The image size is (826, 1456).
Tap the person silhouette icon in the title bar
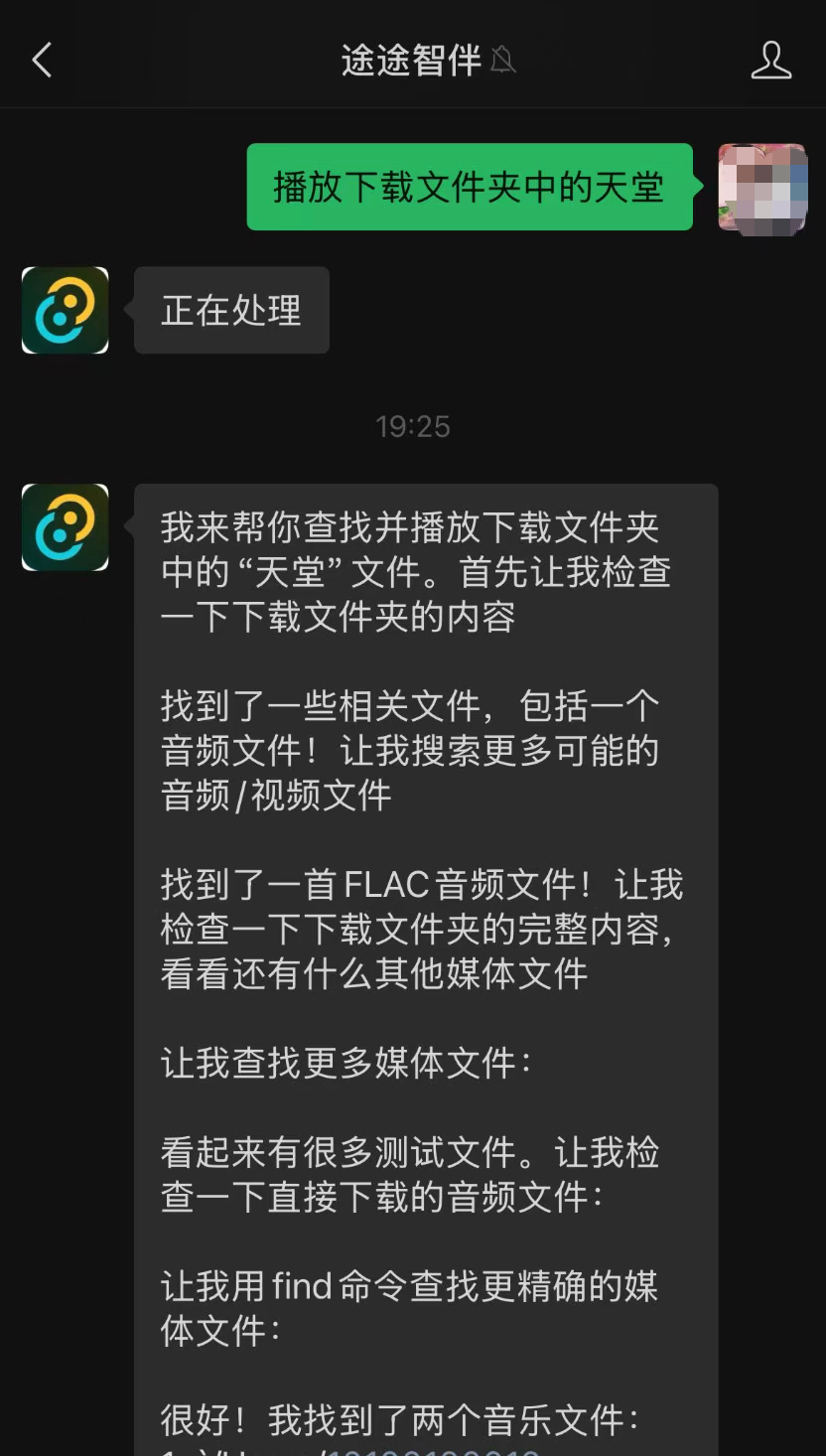(771, 60)
